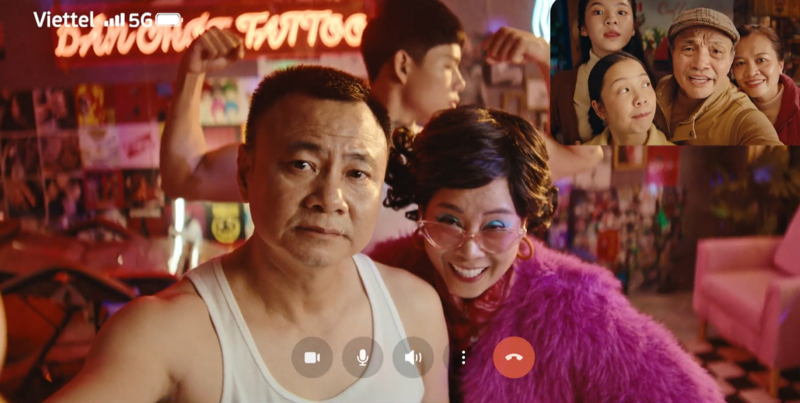Open more call options

point(462,357)
